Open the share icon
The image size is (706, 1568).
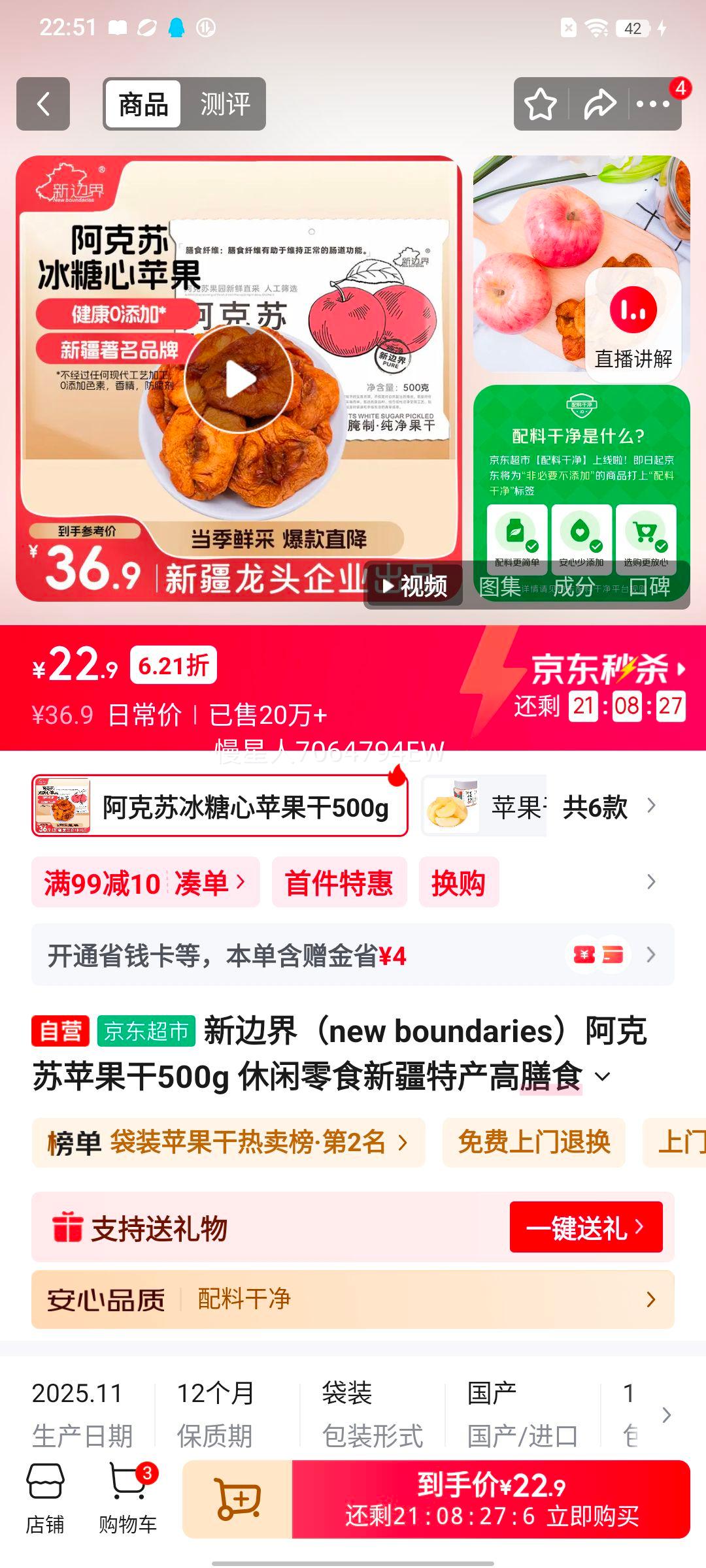(598, 105)
